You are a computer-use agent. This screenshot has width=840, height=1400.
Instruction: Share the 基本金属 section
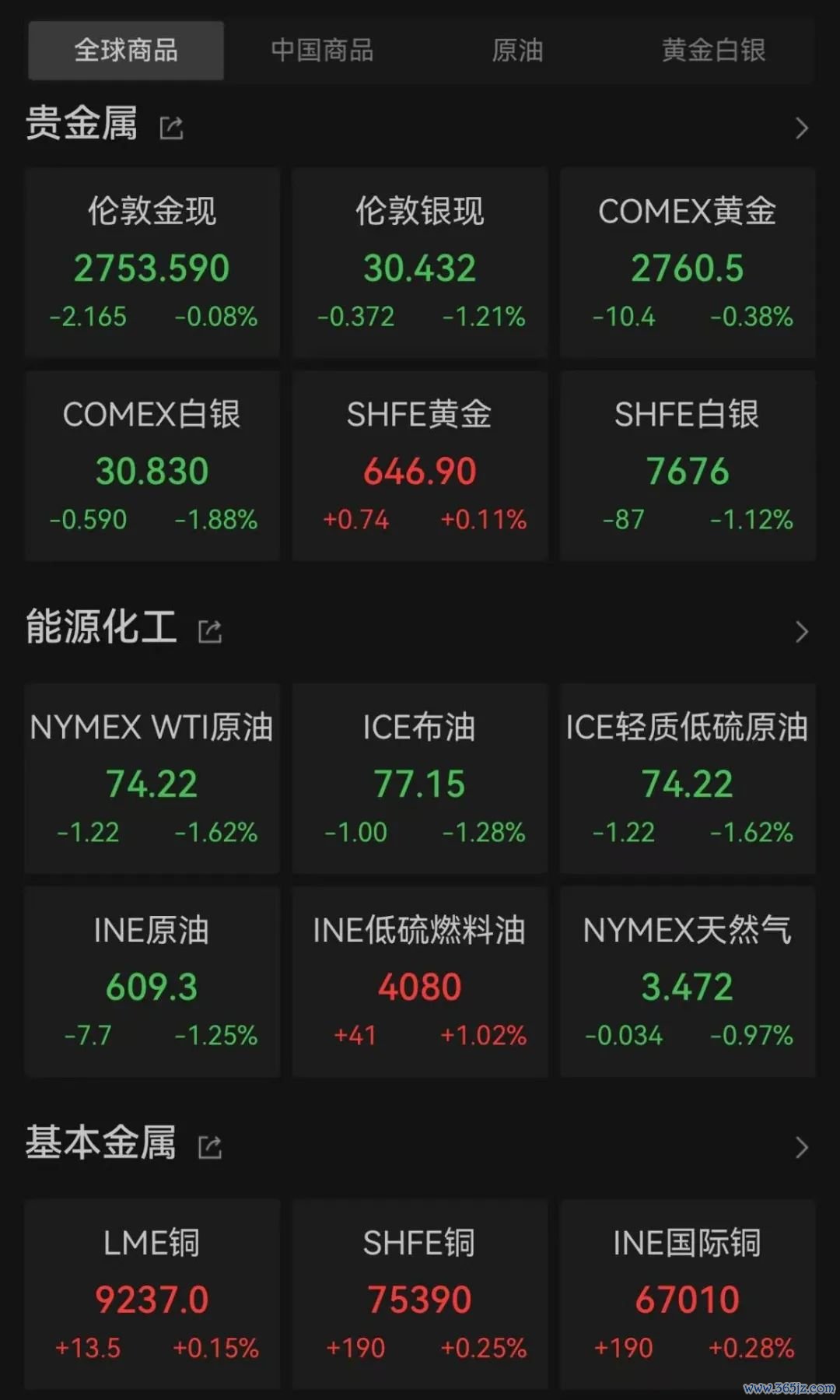point(210,1147)
